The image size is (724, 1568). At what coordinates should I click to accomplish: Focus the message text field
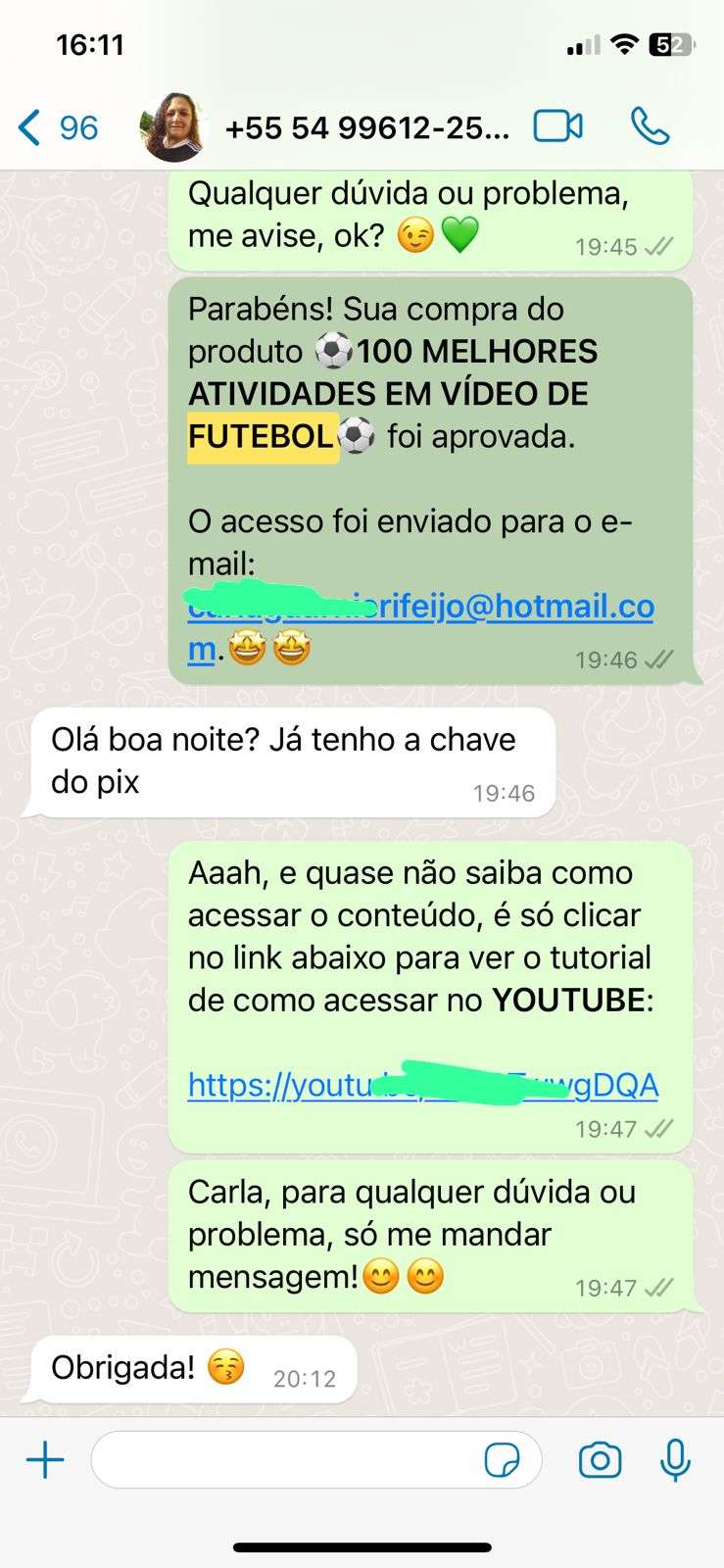(x=284, y=1460)
